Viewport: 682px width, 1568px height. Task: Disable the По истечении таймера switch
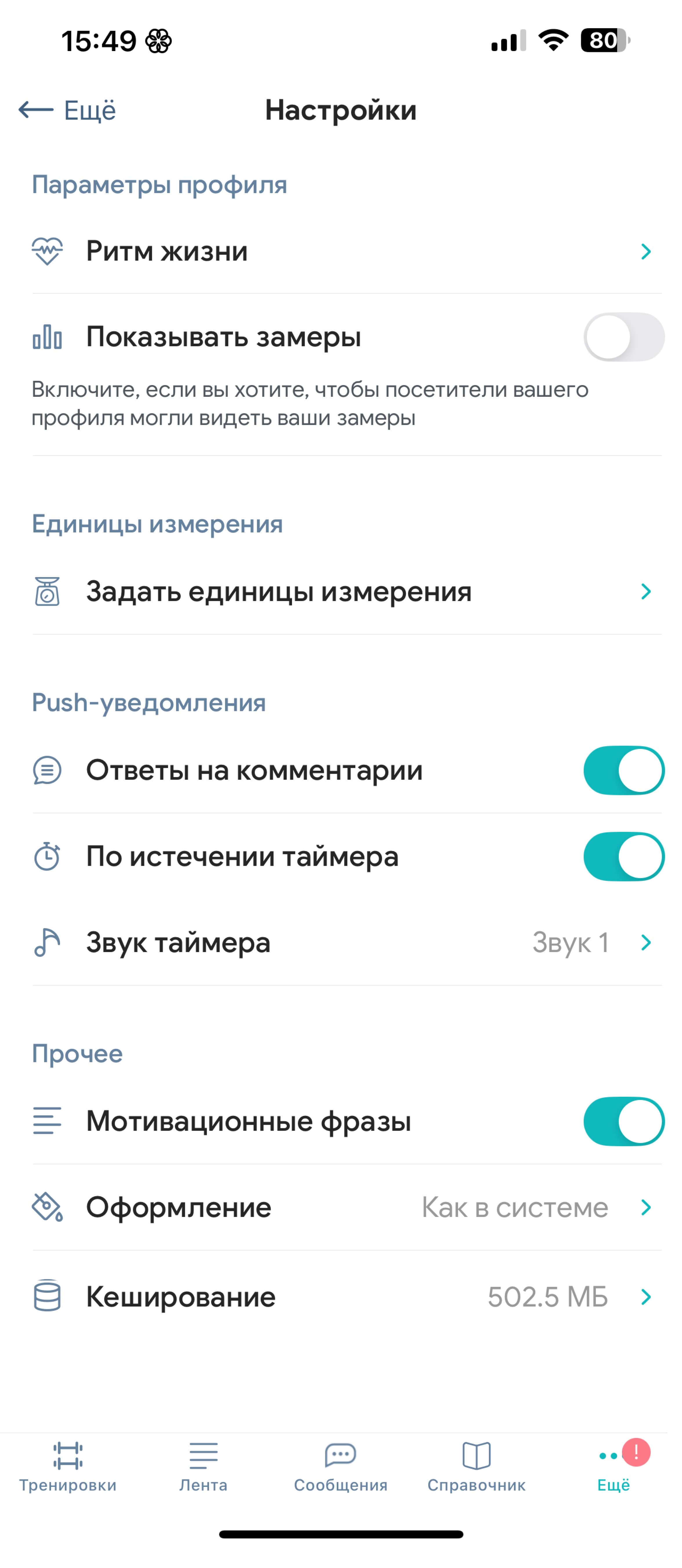(623, 856)
